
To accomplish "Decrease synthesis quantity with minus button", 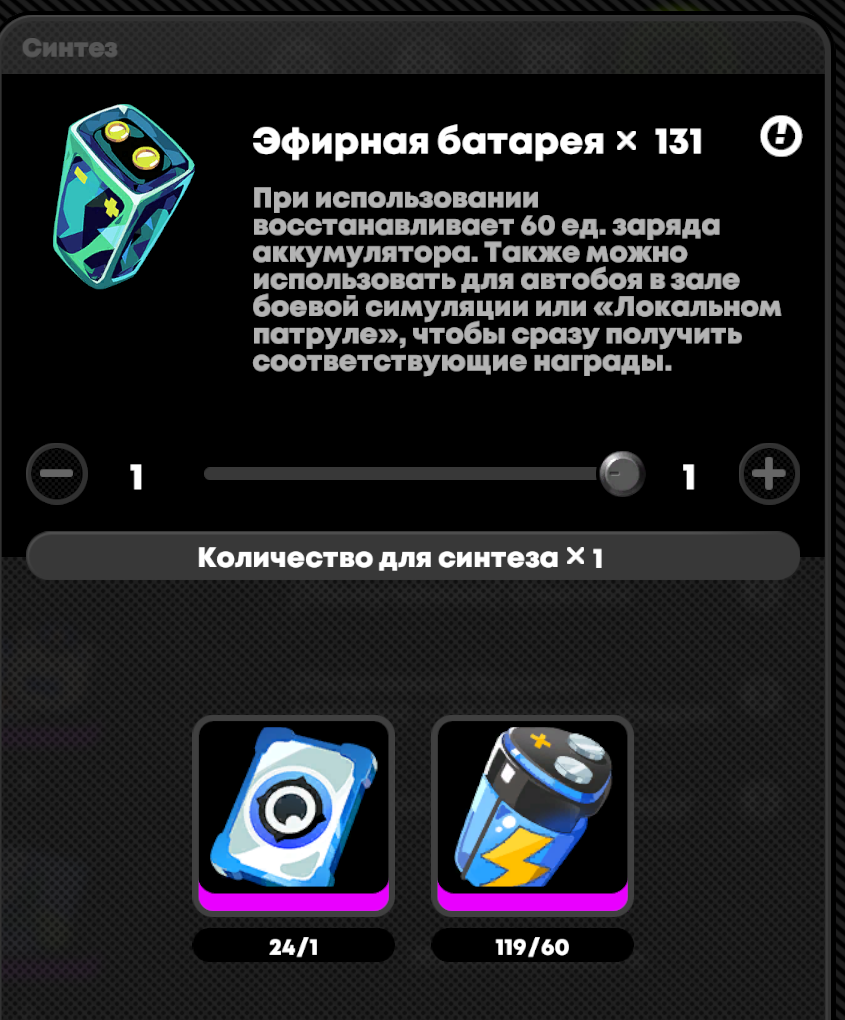I will click(57, 473).
